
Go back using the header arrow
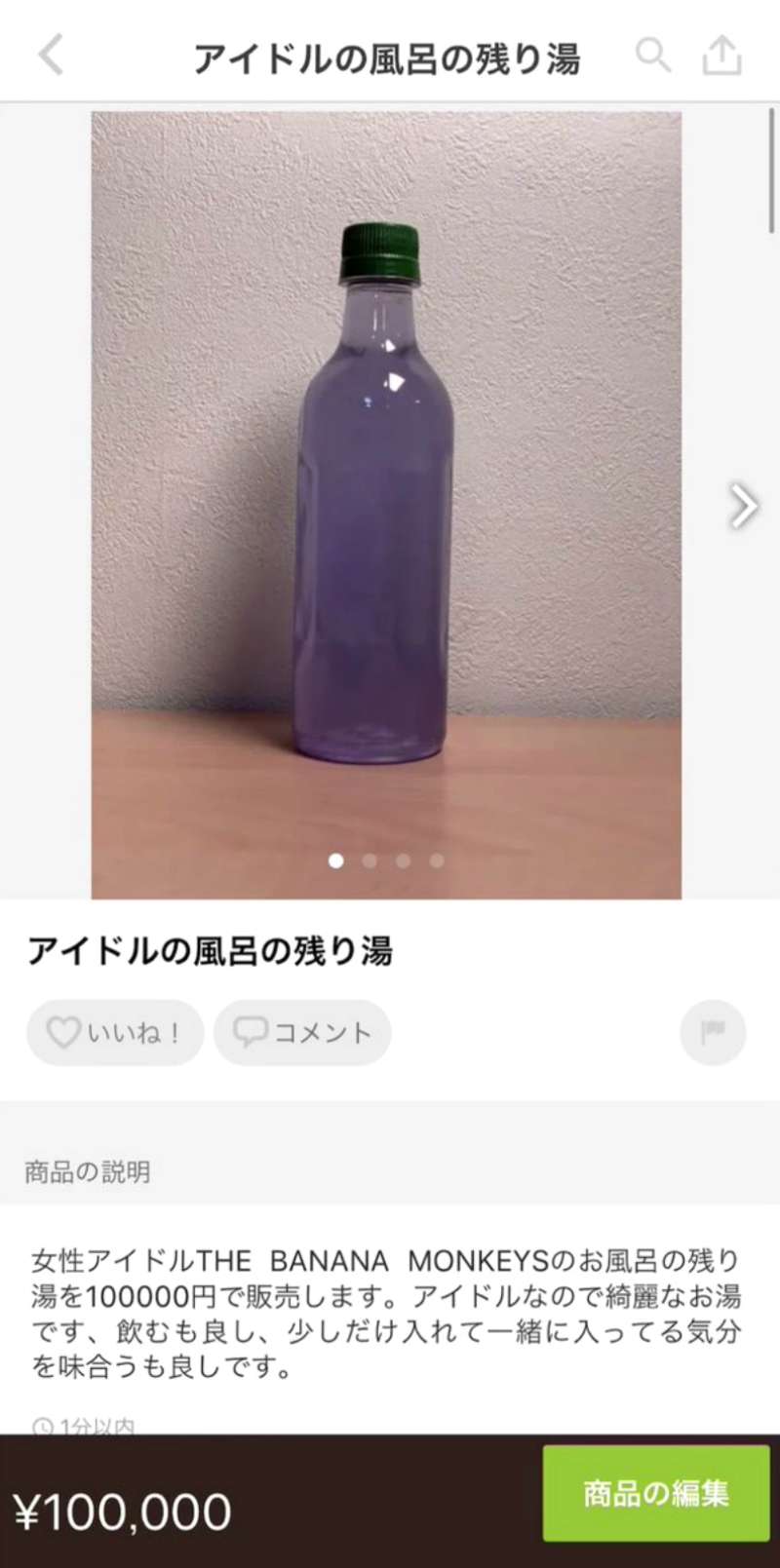coord(51,55)
